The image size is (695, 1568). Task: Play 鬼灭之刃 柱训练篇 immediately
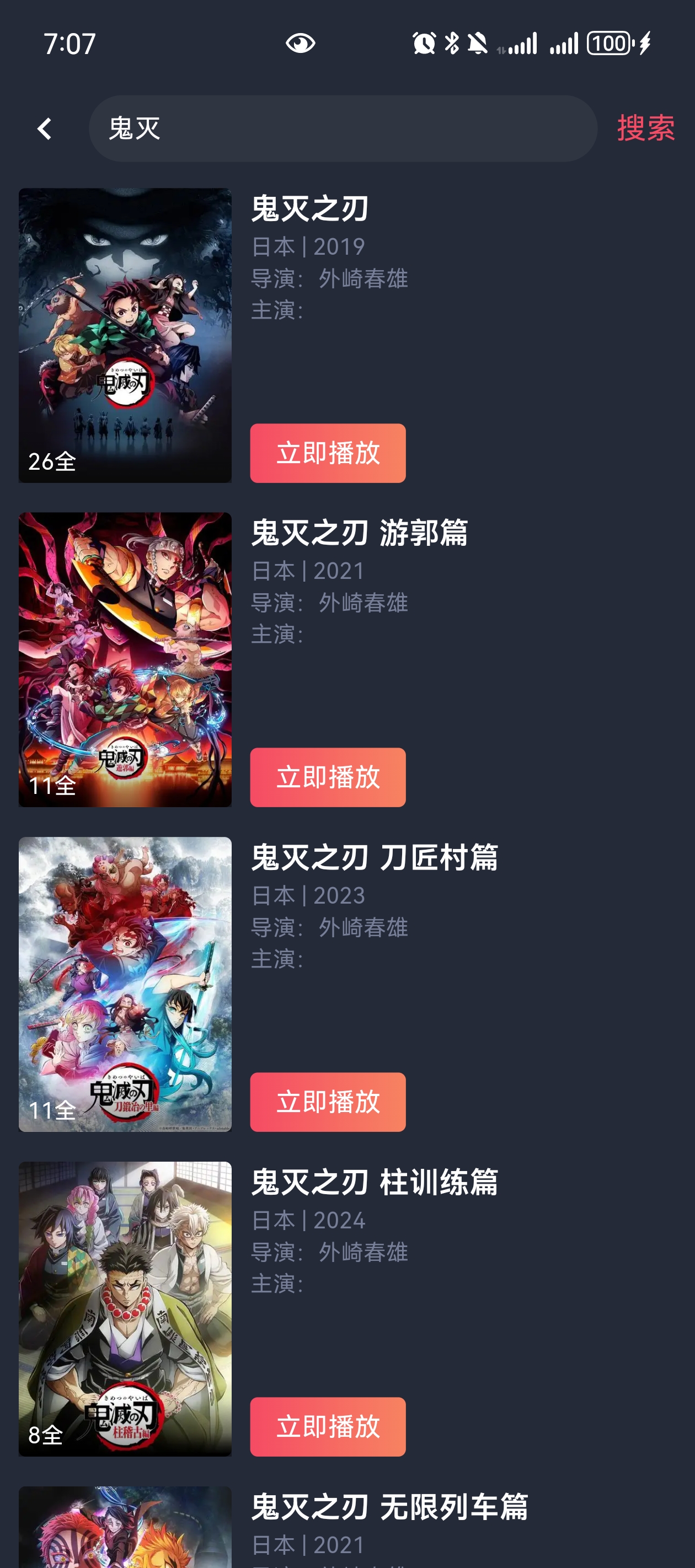click(x=327, y=1427)
